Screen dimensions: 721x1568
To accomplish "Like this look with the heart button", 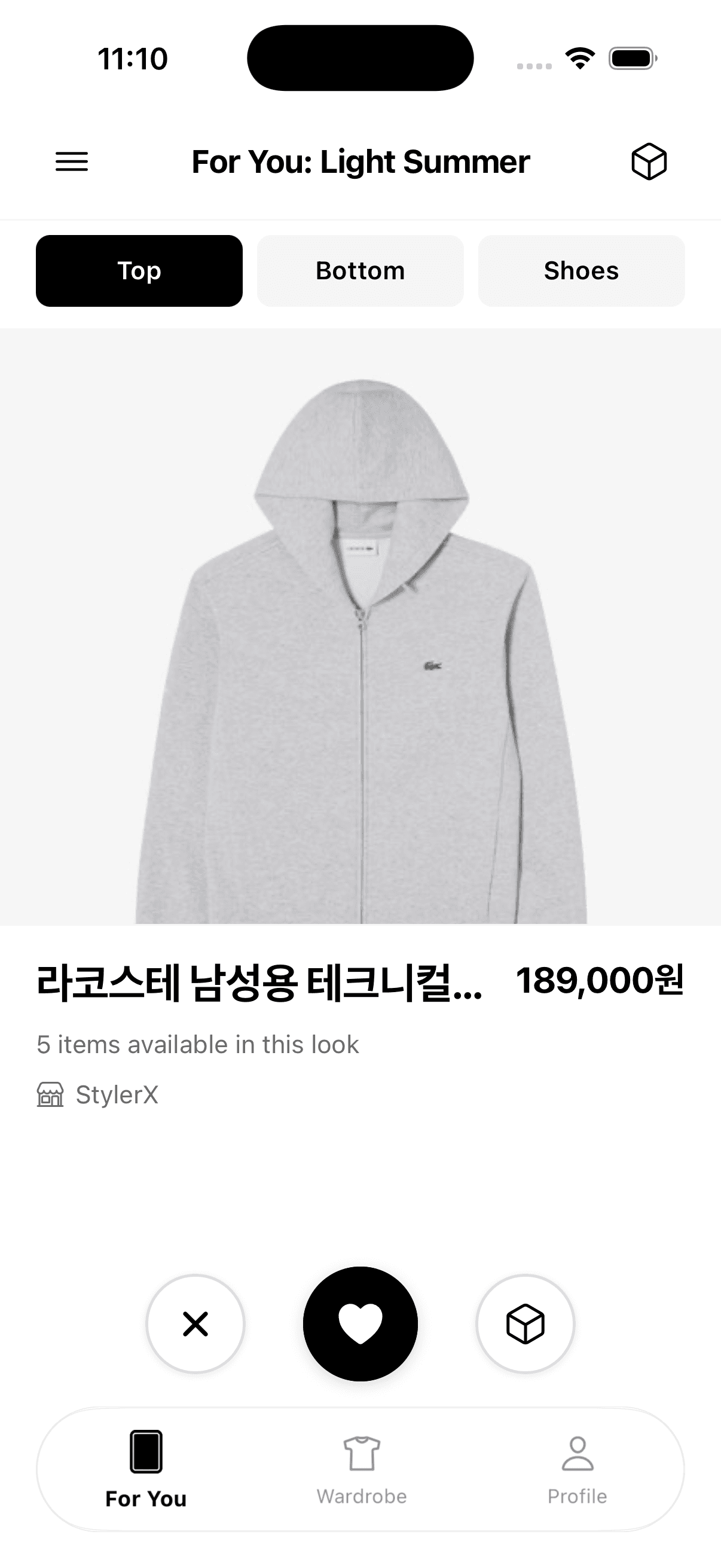I will pyautogui.click(x=360, y=1324).
